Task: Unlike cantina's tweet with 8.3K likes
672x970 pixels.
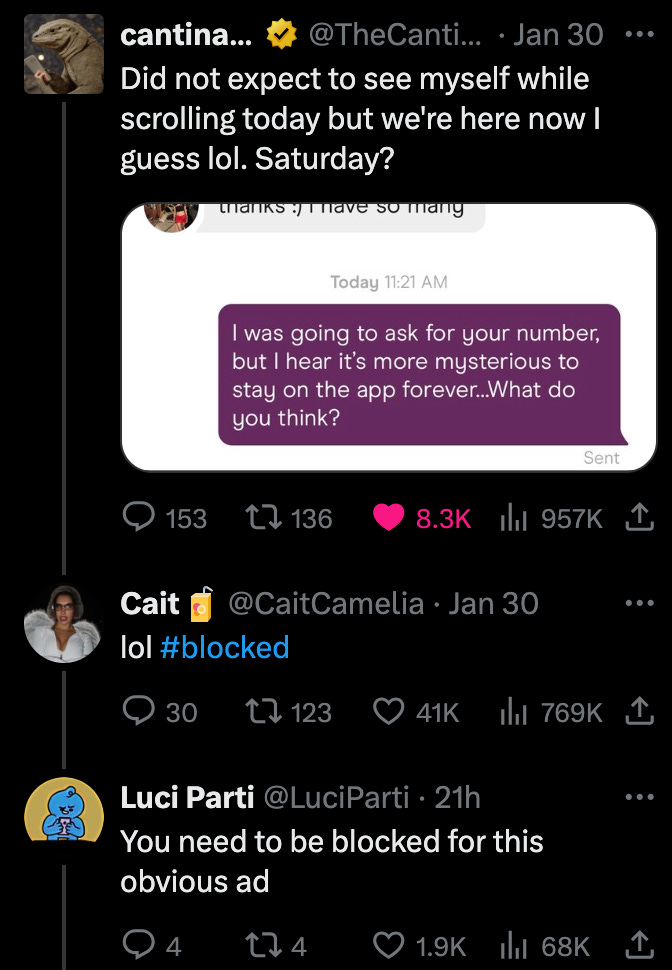Action: (387, 517)
